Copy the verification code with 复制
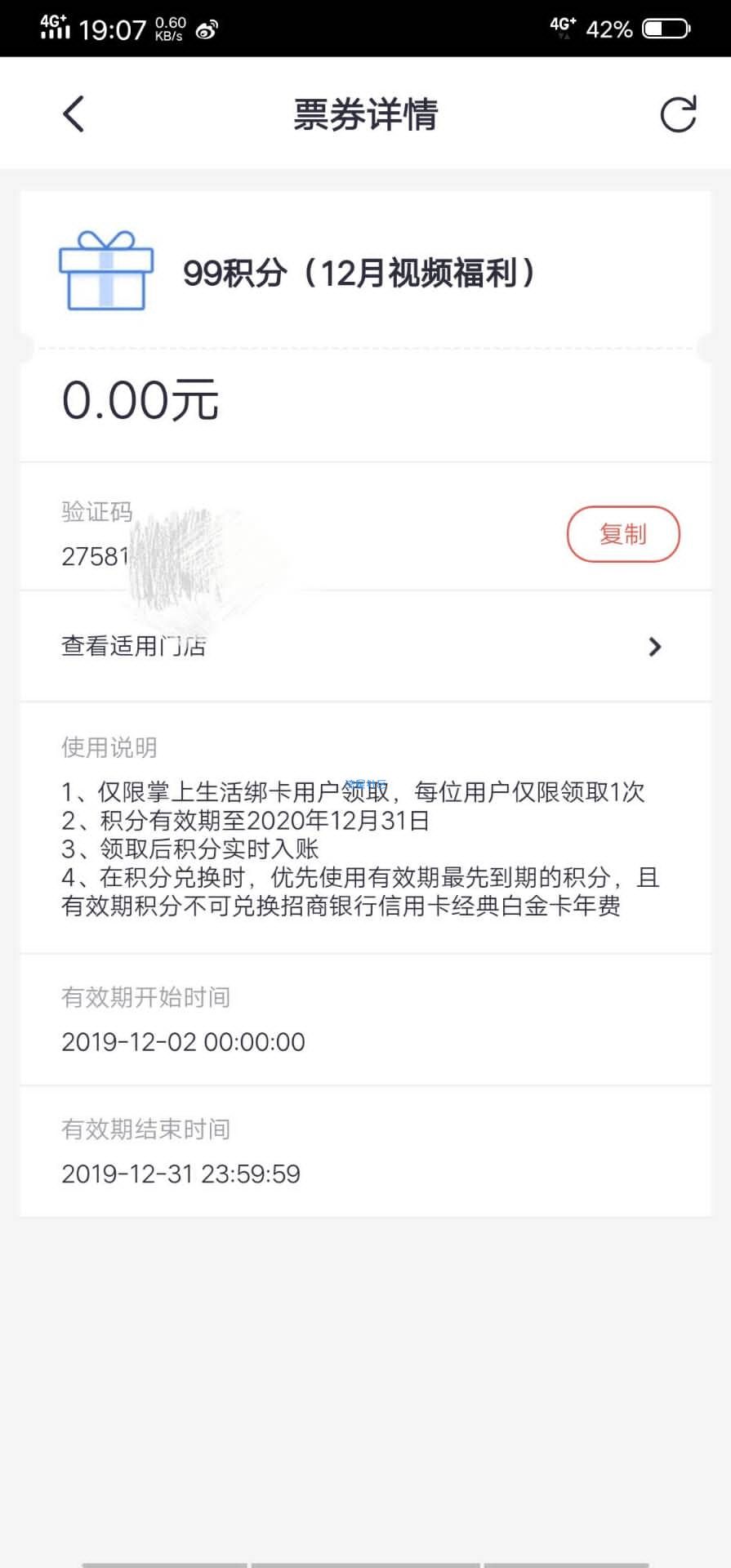Image resolution: width=731 pixels, height=1568 pixels. coord(623,534)
